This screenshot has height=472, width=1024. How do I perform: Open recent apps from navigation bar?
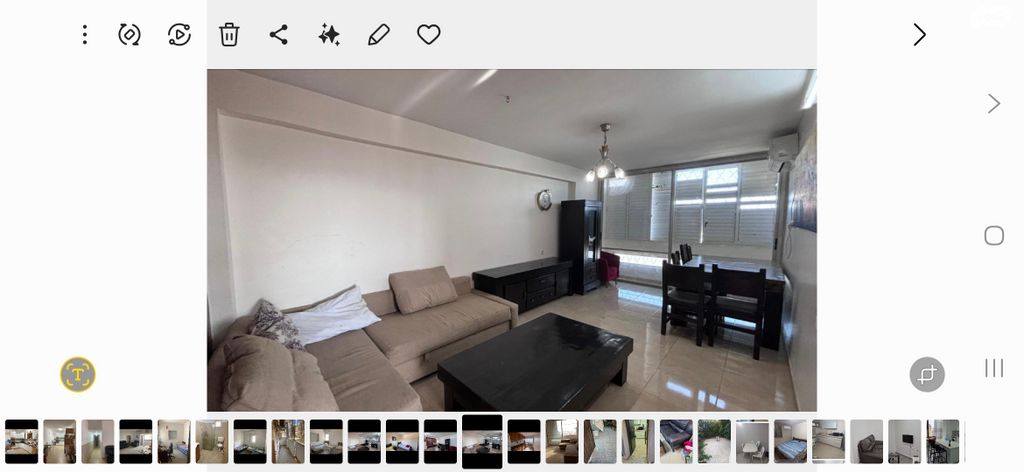[994, 368]
